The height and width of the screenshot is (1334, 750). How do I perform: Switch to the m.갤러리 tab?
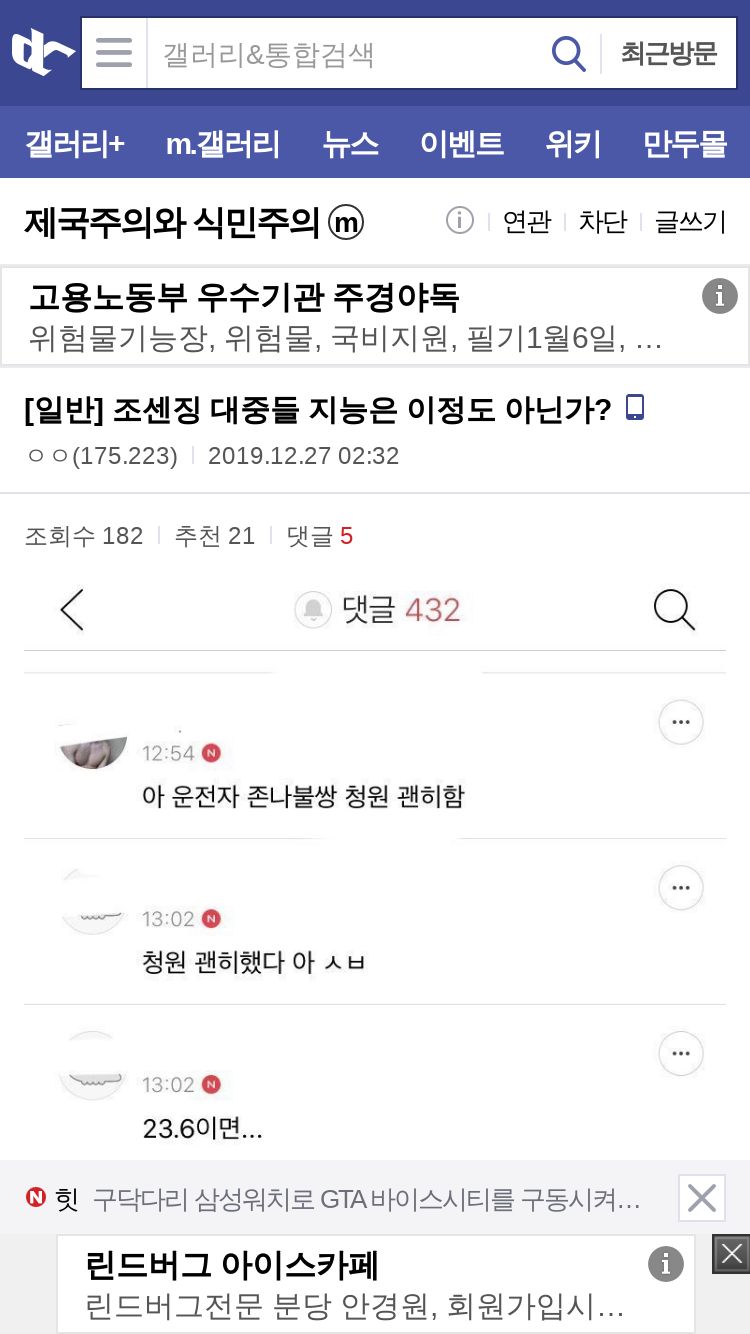(x=222, y=144)
